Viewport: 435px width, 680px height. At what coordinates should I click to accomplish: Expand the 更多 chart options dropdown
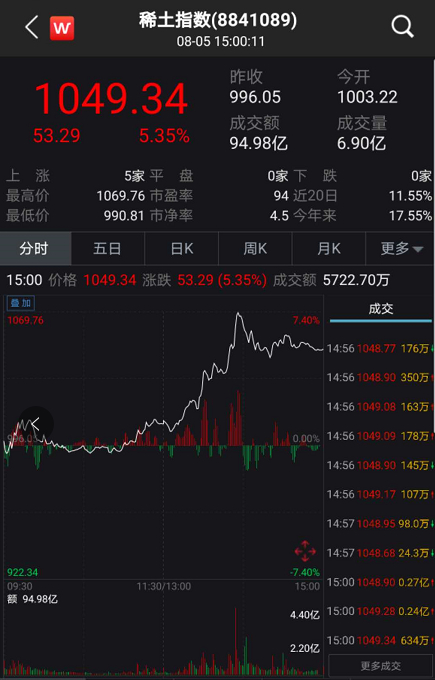point(401,248)
